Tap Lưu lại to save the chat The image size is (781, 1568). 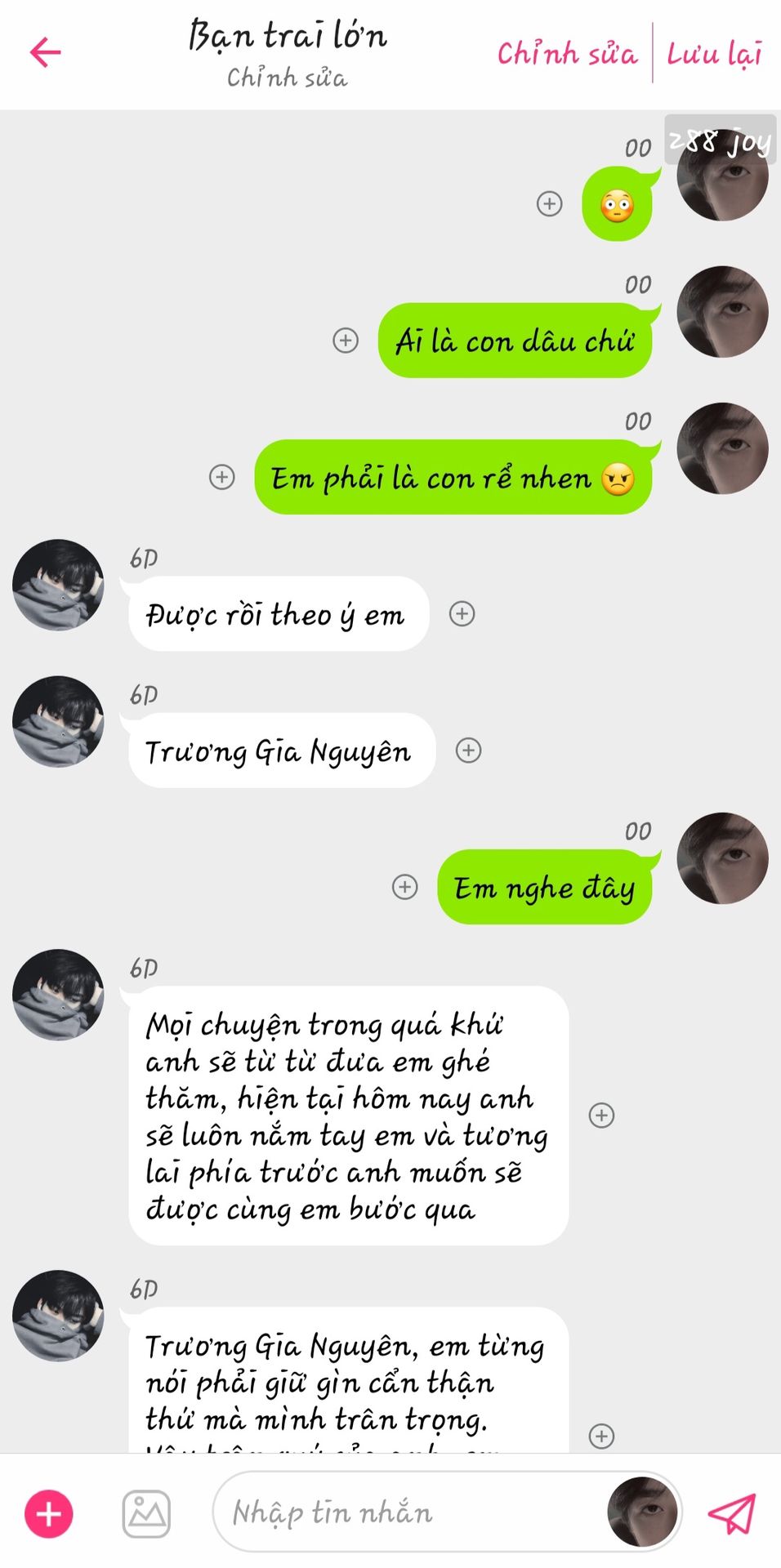pyautogui.click(x=714, y=54)
